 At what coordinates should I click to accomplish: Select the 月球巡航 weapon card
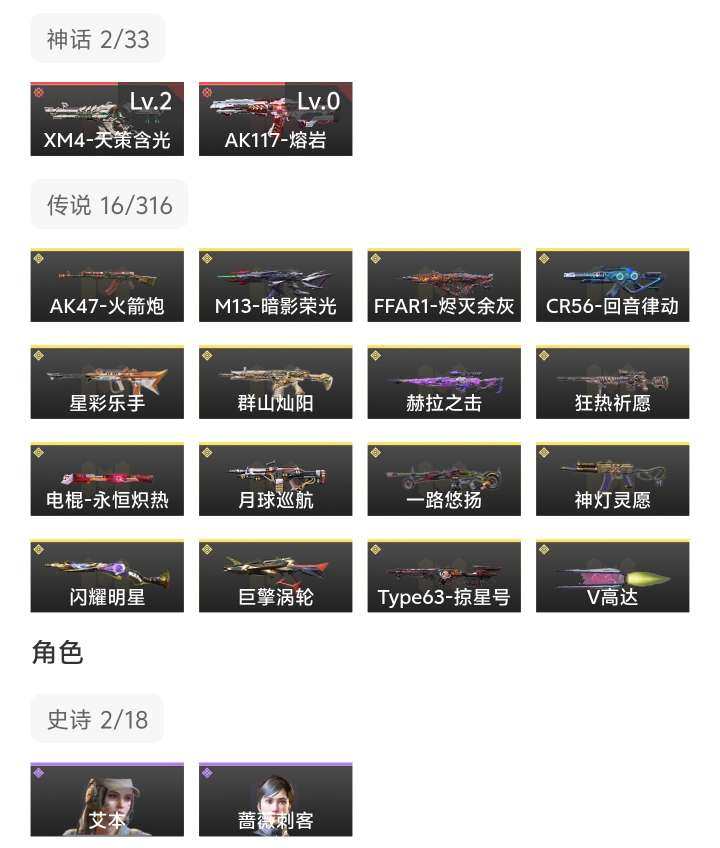(275, 479)
